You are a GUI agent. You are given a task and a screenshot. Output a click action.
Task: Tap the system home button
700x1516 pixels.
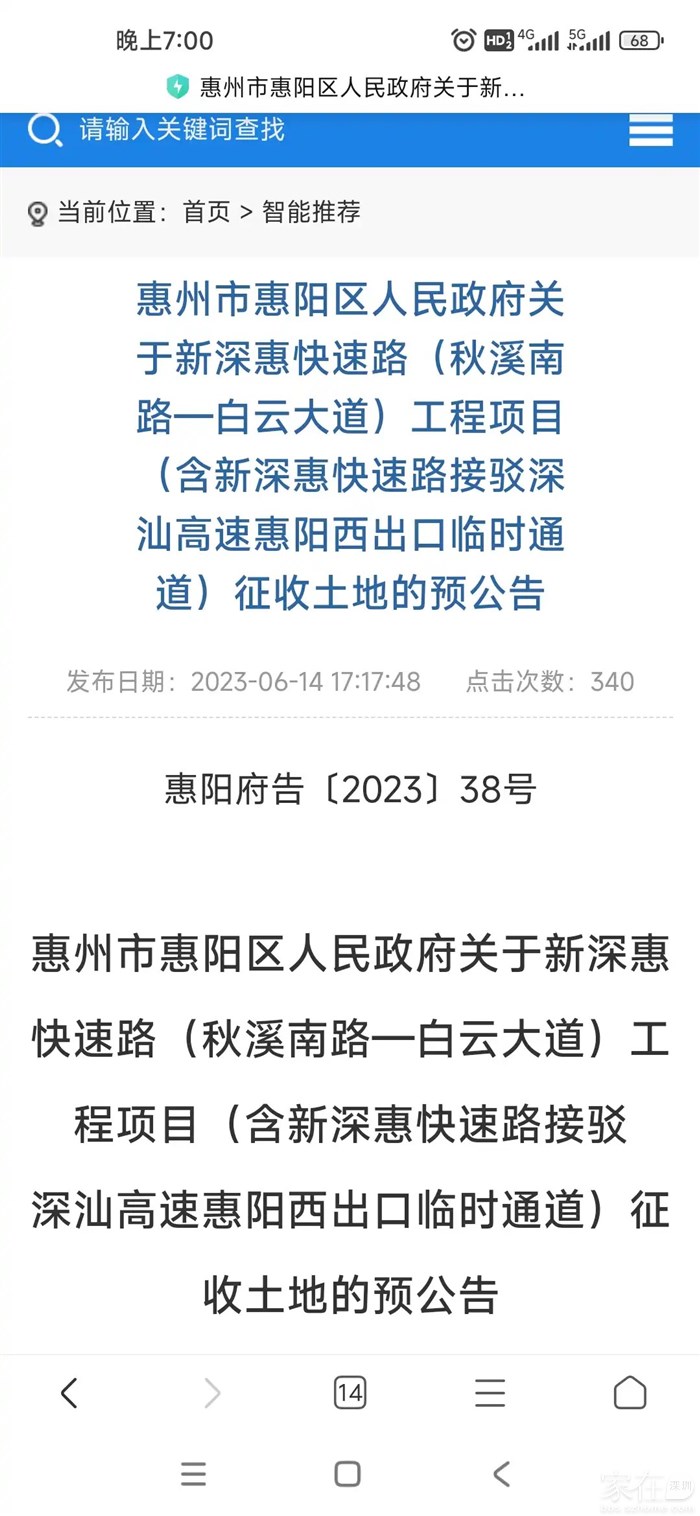click(348, 1473)
